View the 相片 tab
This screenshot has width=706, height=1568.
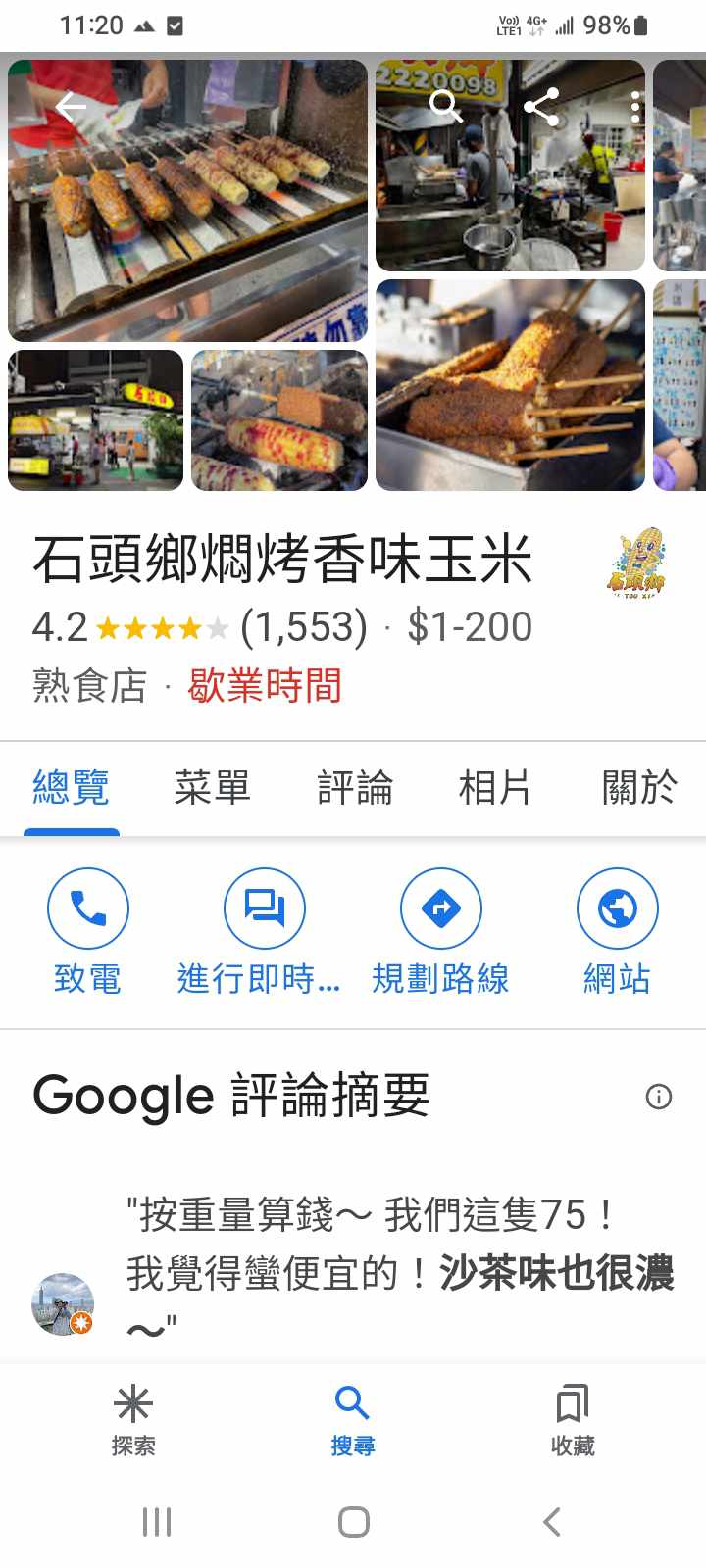click(495, 788)
